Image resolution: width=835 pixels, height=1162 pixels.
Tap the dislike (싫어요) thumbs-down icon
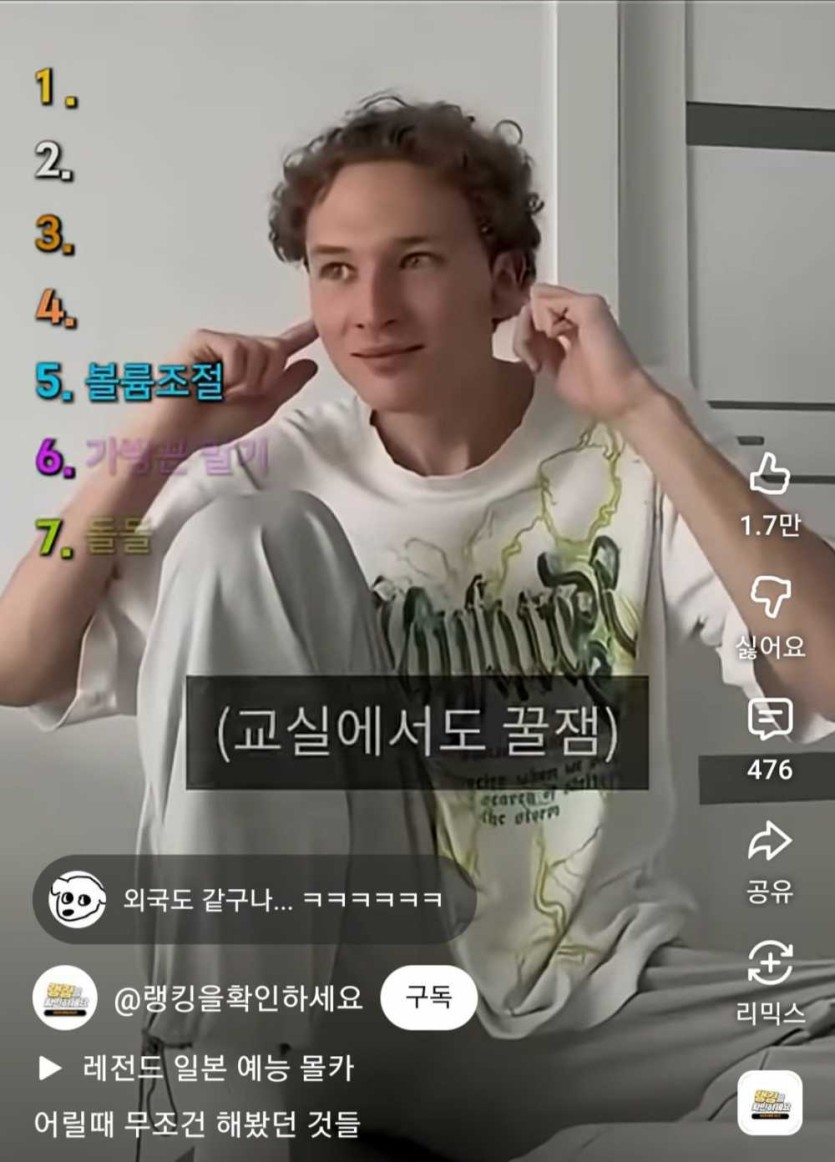770,598
